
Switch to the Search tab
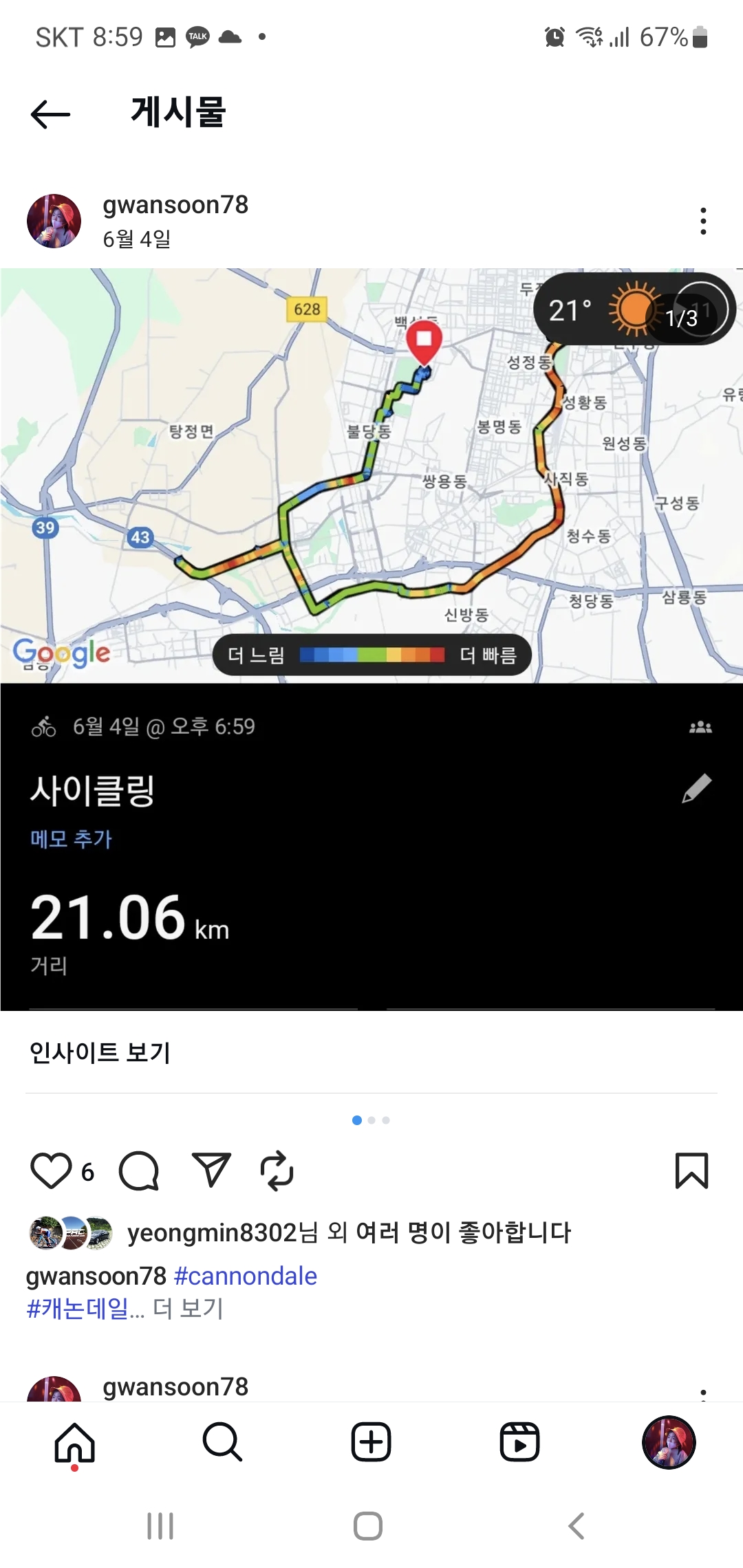click(222, 1442)
